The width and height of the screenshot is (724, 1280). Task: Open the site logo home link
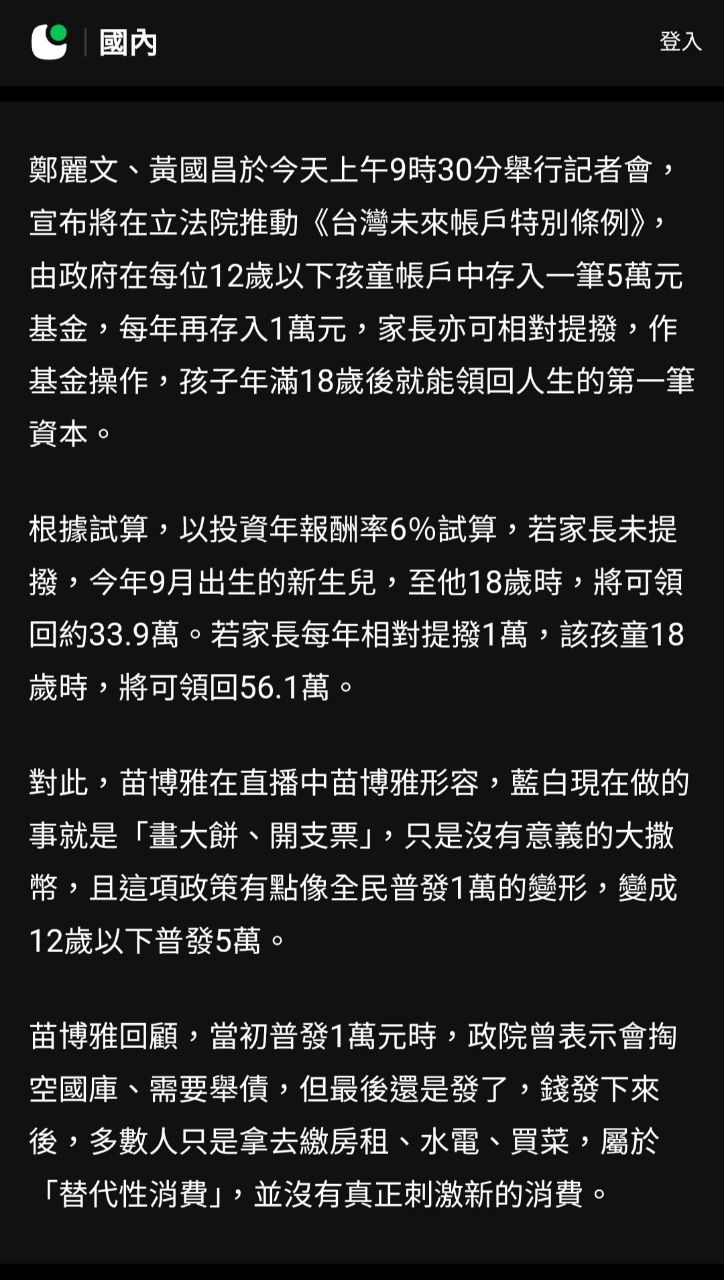tap(49, 42)
